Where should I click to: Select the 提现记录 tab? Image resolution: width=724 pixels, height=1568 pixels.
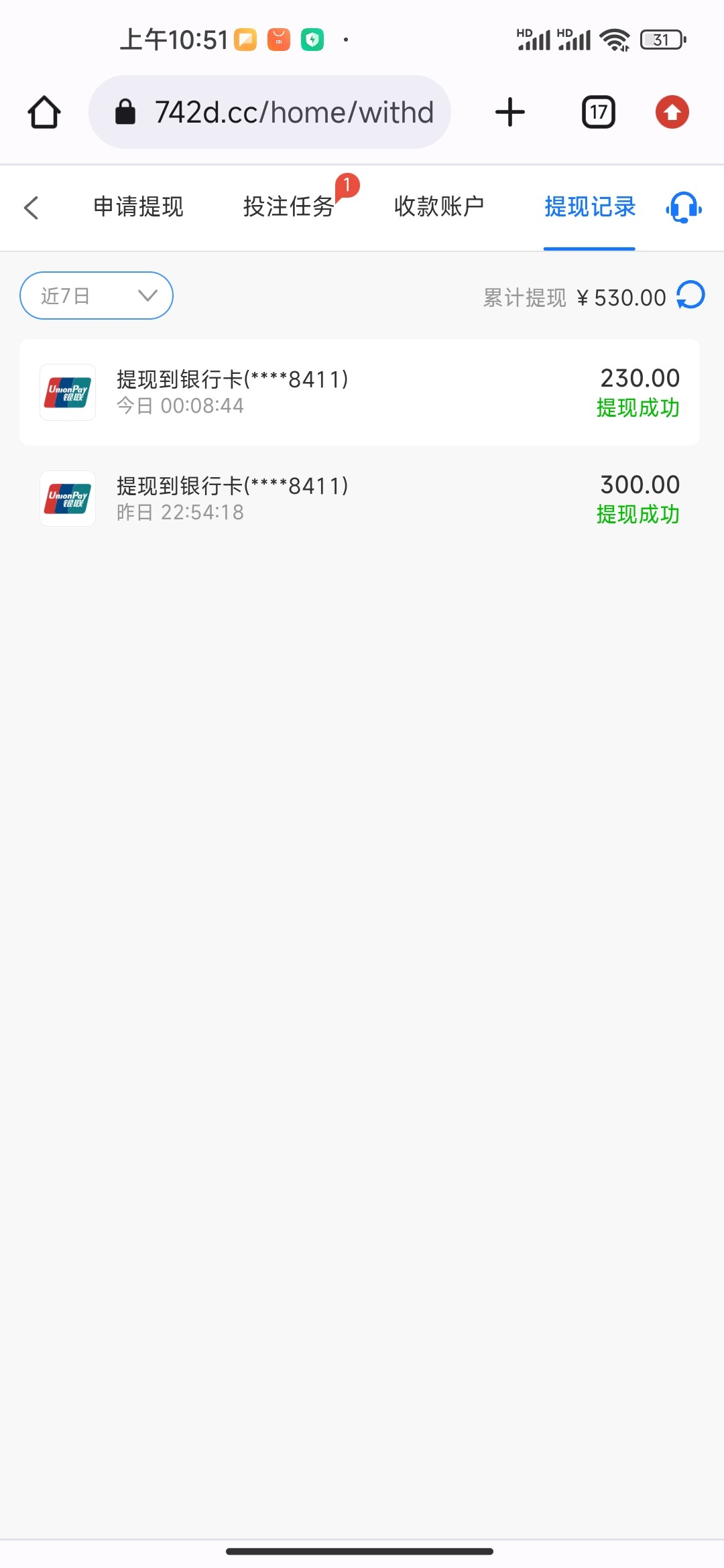coord(590,207)
